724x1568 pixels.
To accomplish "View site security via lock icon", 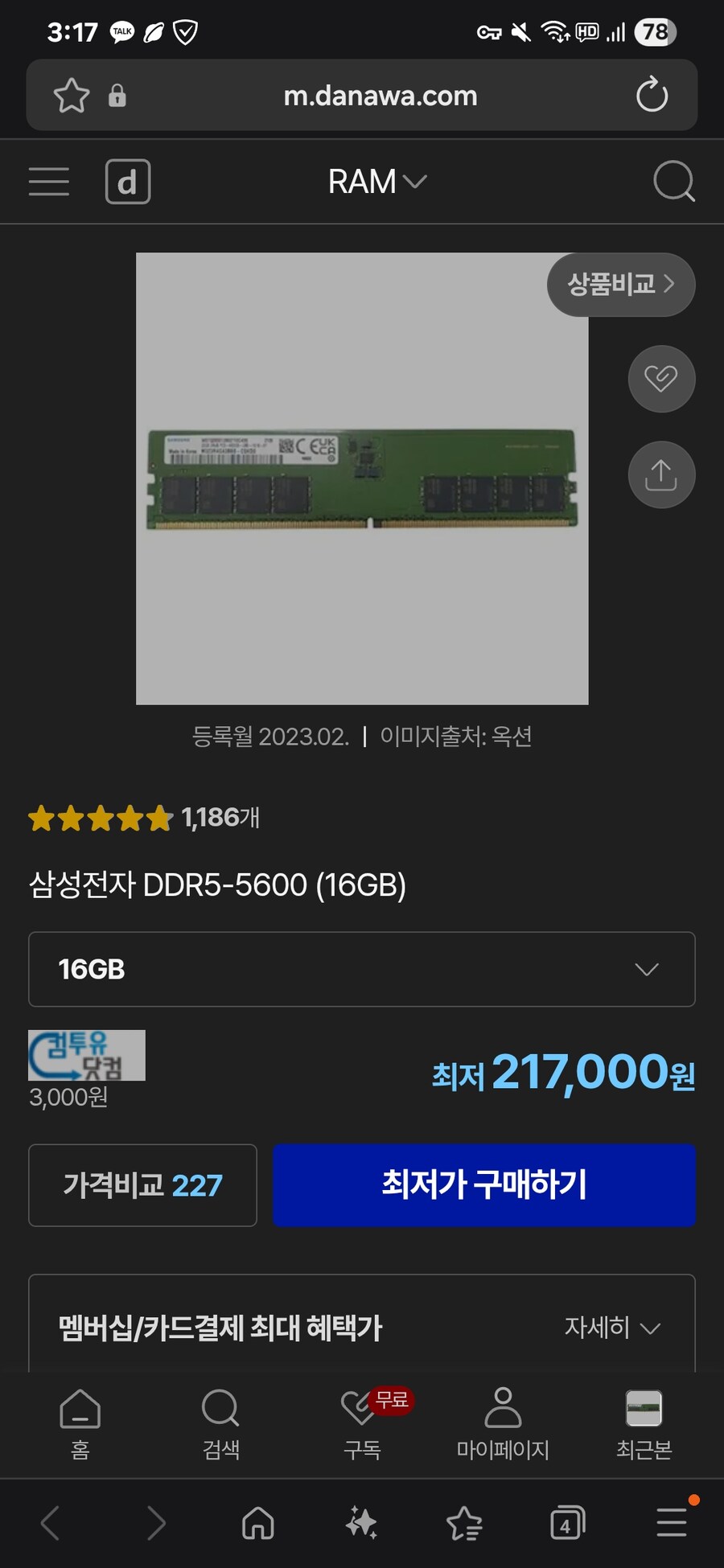I will (x=119, y=95).
